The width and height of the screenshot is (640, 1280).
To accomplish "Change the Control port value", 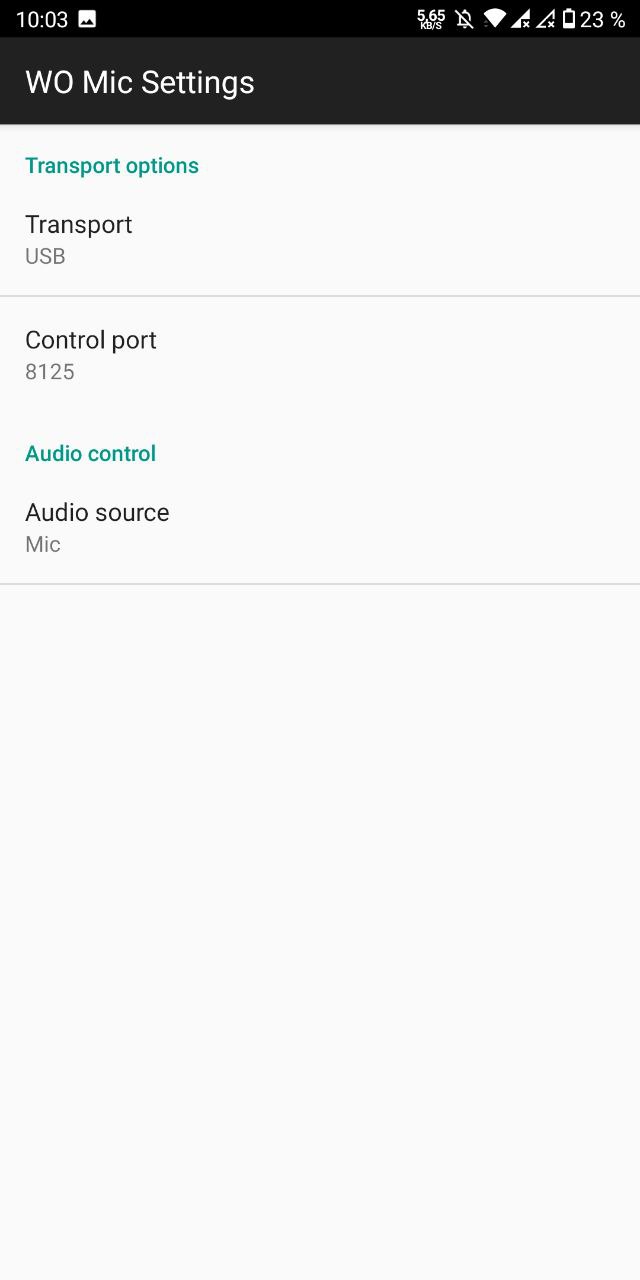I will coord(320,355).
